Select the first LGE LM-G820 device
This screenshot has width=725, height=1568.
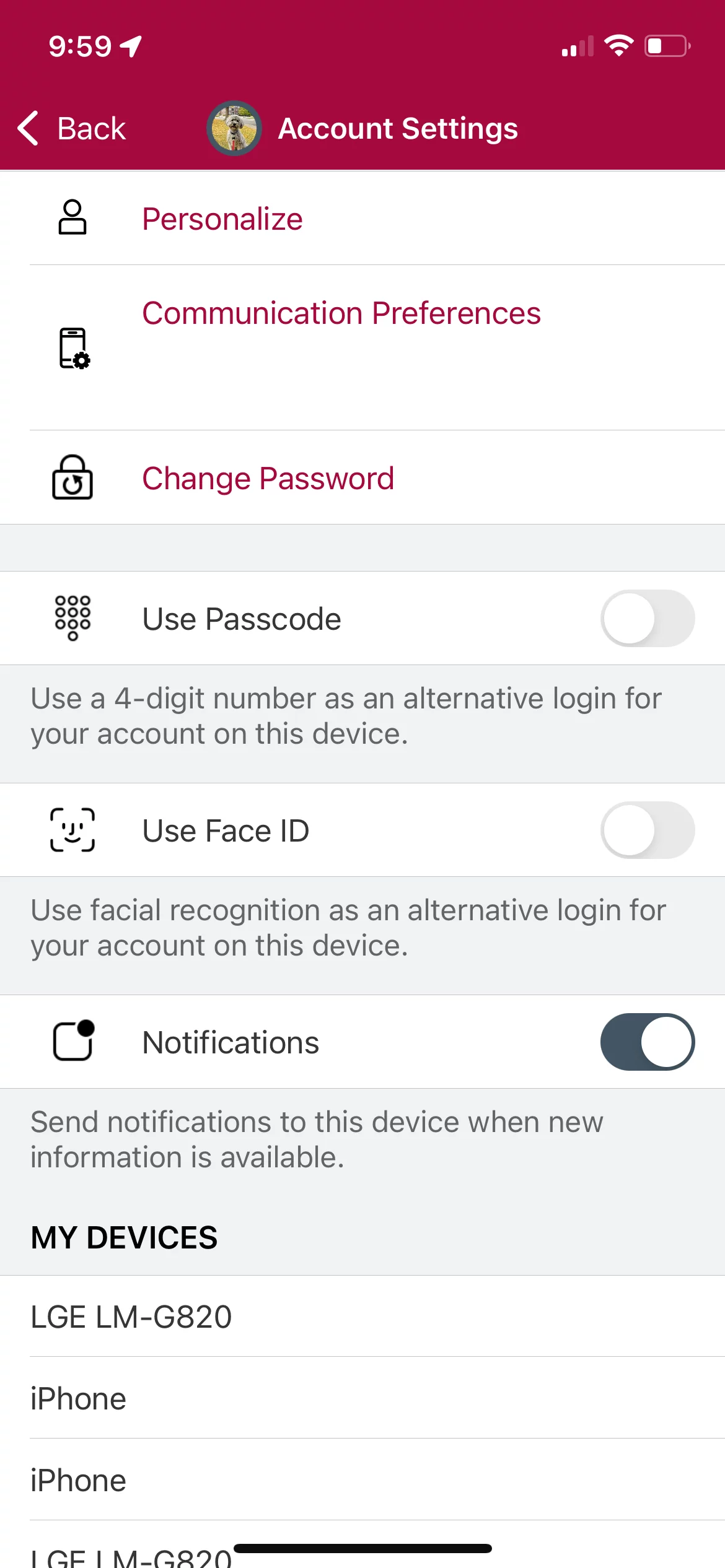point(362,1316)
